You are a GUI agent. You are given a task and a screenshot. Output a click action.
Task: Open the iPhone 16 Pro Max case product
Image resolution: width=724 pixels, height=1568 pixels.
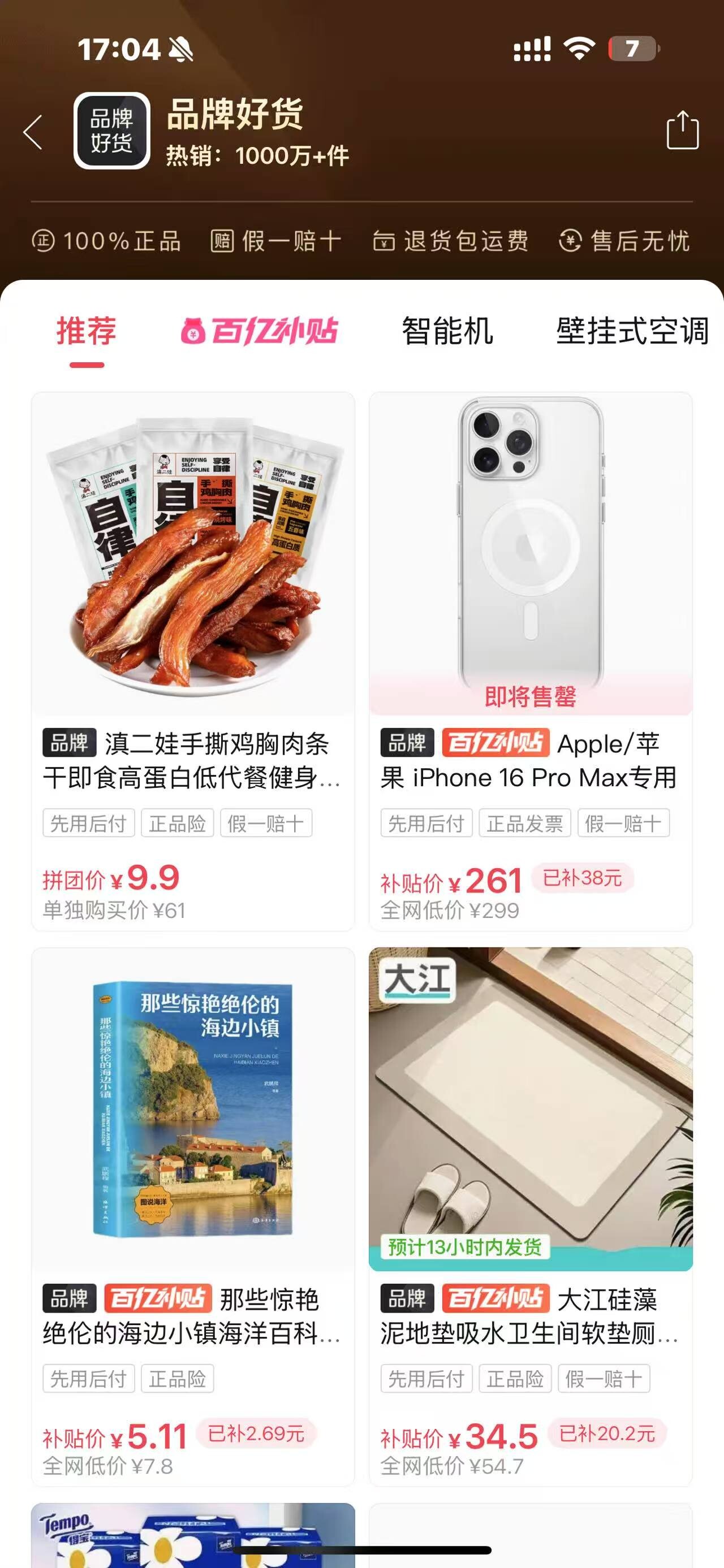tap(531, 661)
